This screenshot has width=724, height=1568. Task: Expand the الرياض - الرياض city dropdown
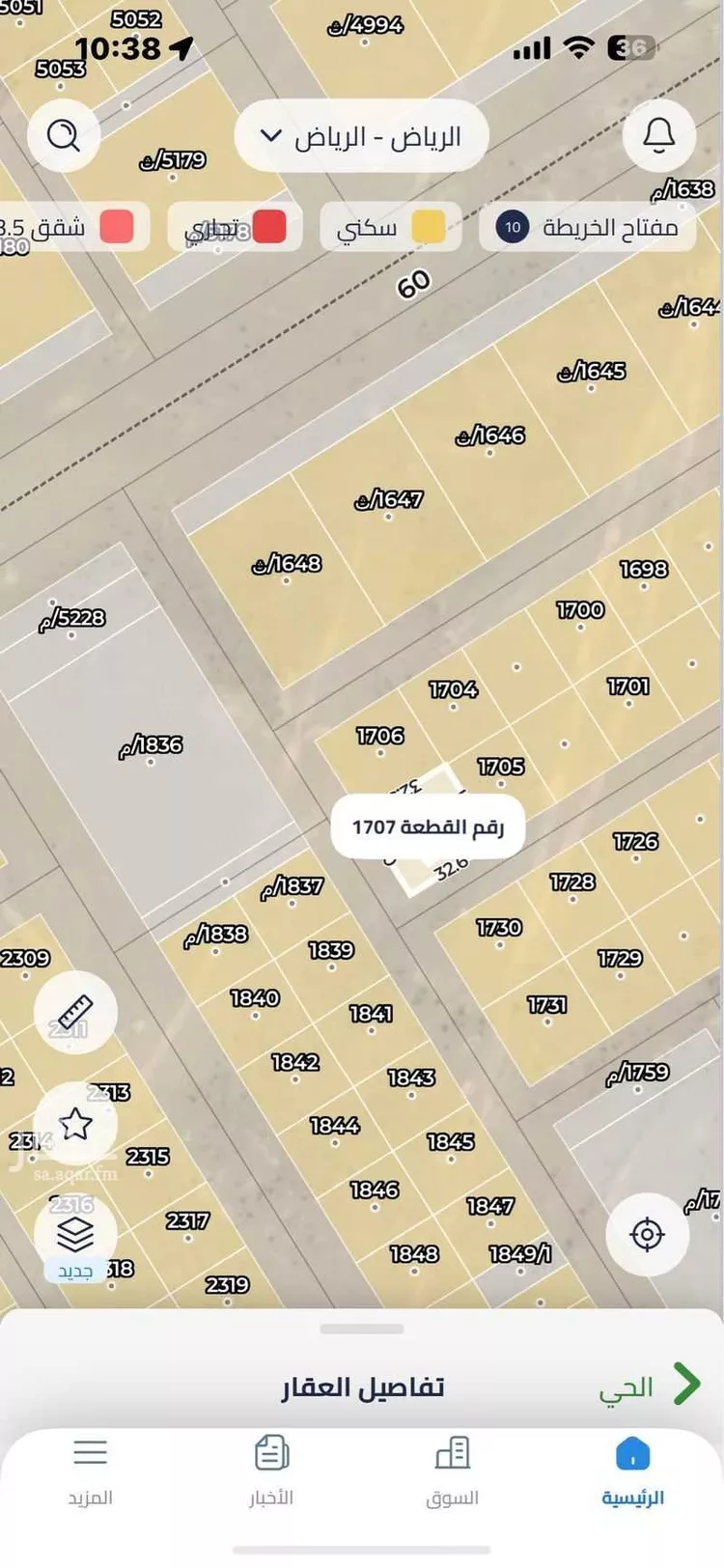click(361, 136)
